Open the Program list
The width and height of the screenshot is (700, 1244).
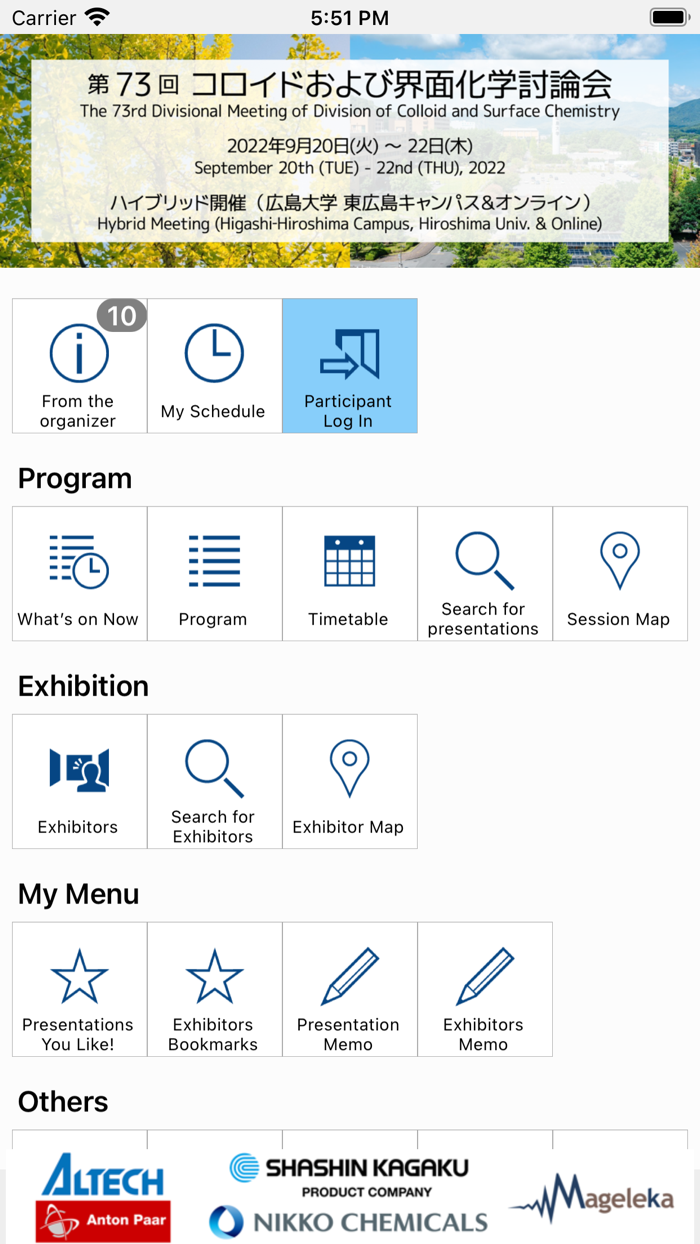(214, 573)
